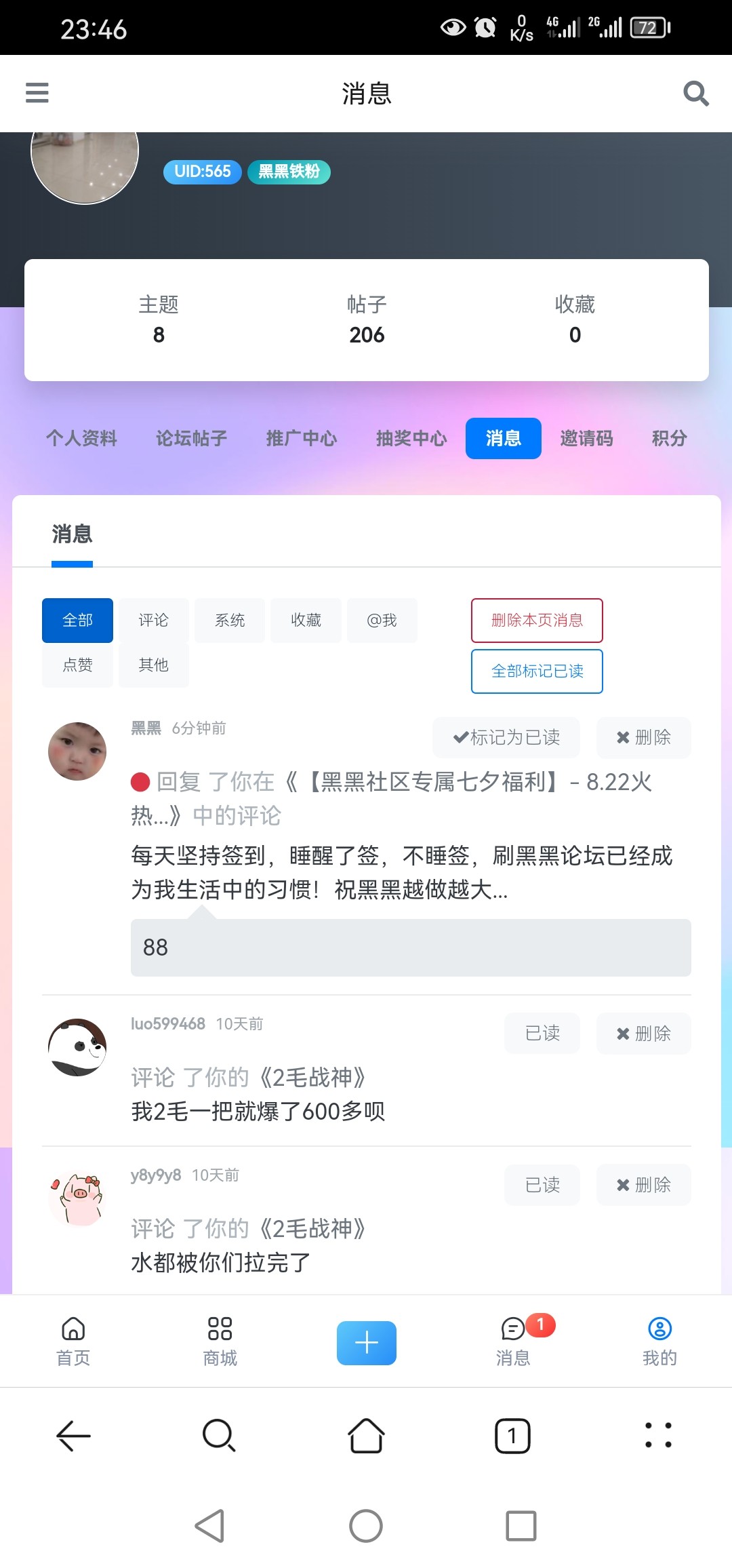Viewport: 732px width, 1568px height.
Task: Open the hamburger drawer menu
Action: [x=37, y=92]
